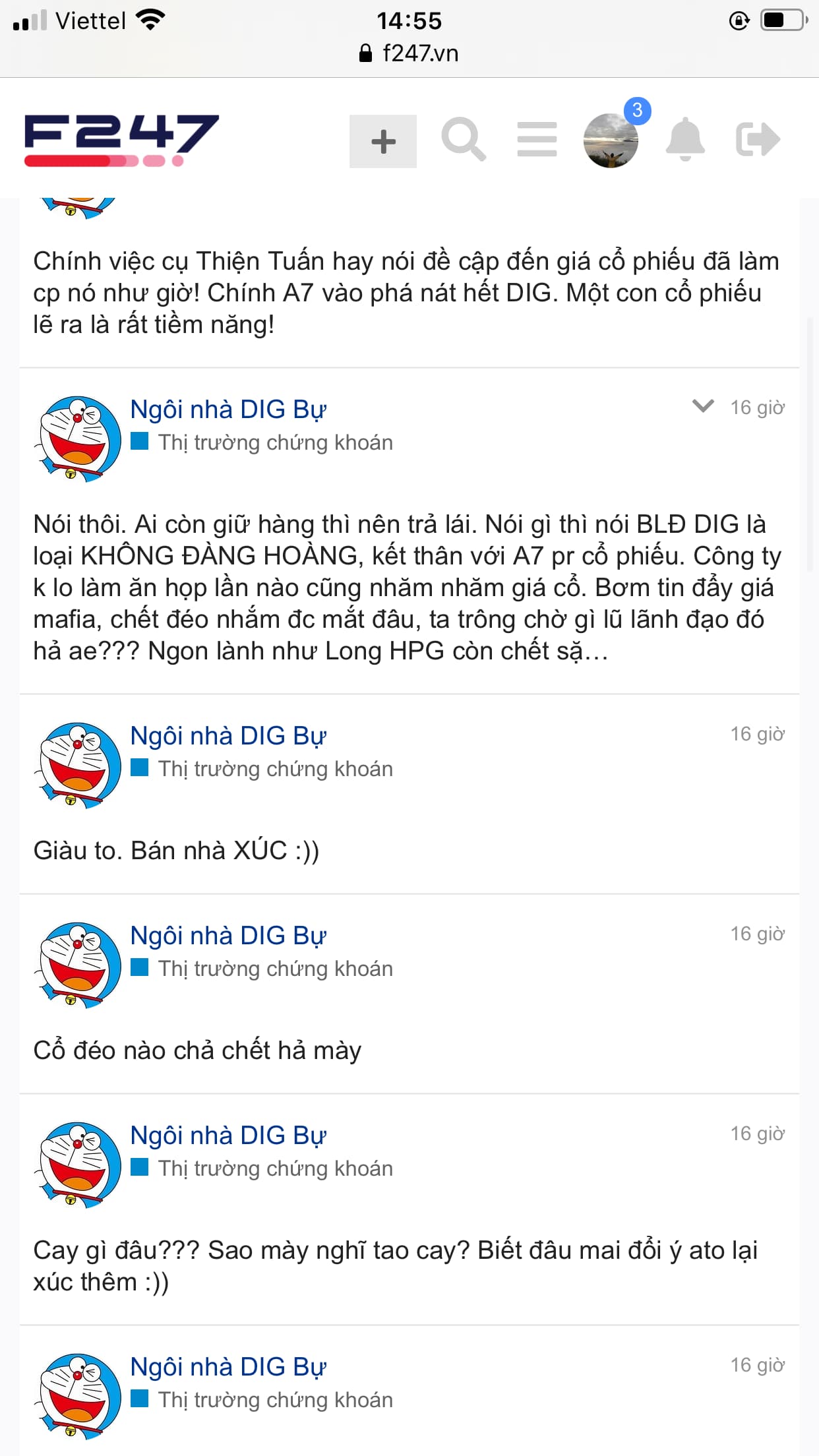
Task: Open category under post 'Giàu to. Bán nhà XÚC'
Action: [x=274, y=769]
